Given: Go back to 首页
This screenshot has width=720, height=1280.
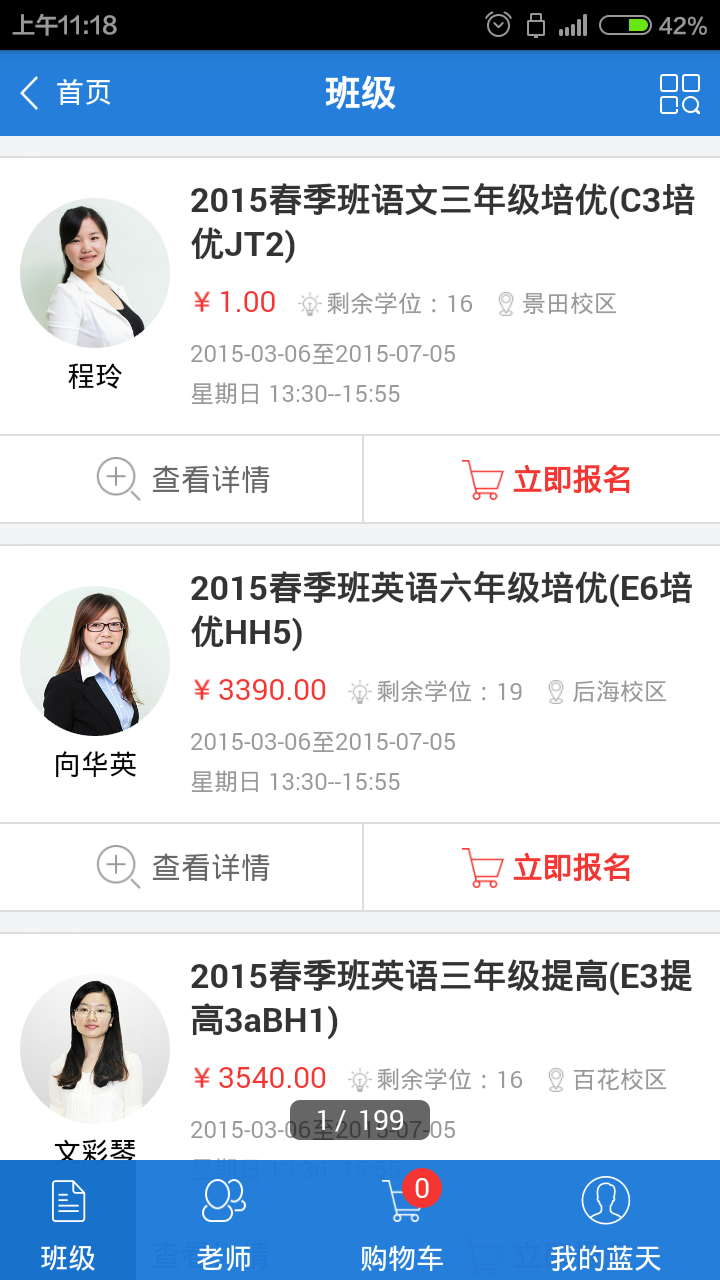Looking at the screenshot, I should tap(64, 93).
